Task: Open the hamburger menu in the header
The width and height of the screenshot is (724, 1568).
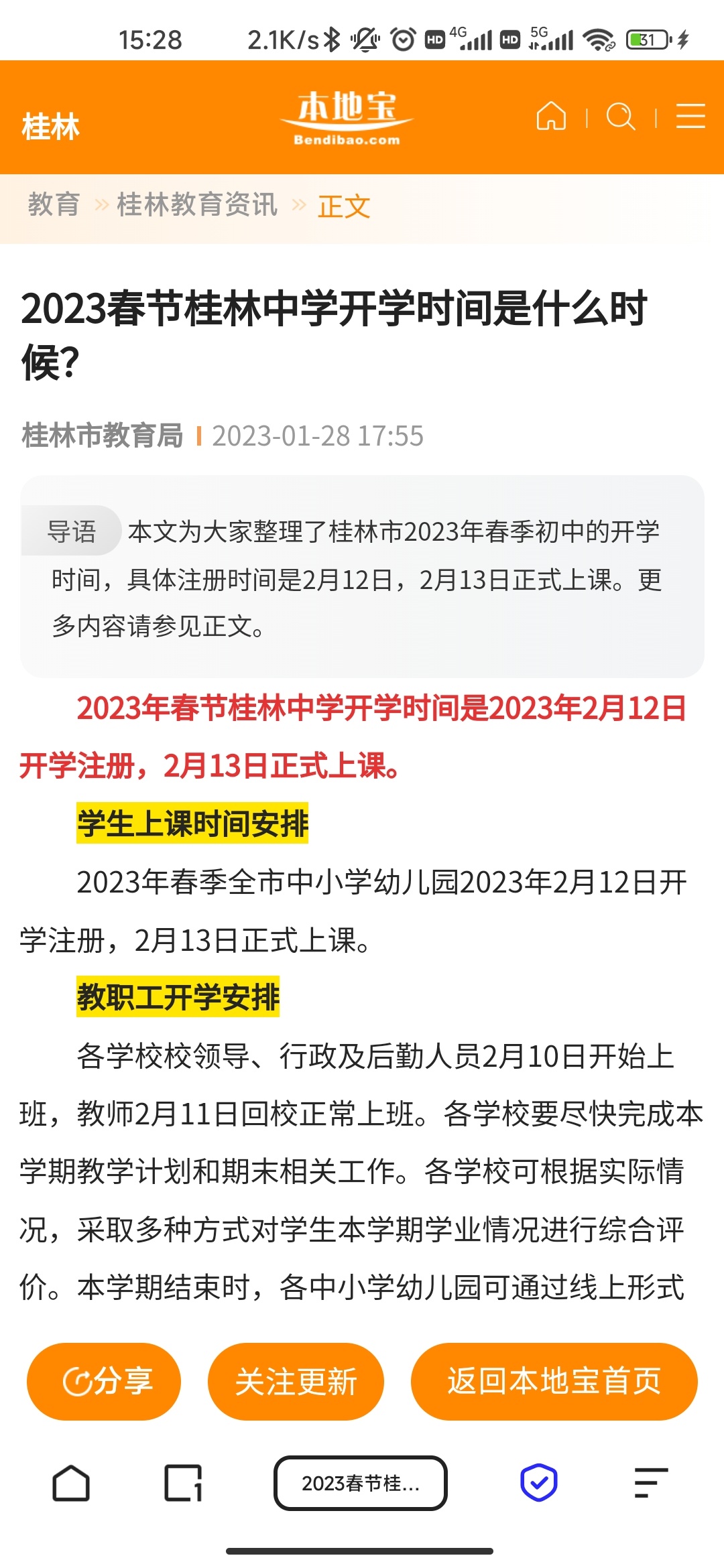Action: [690, 116]
